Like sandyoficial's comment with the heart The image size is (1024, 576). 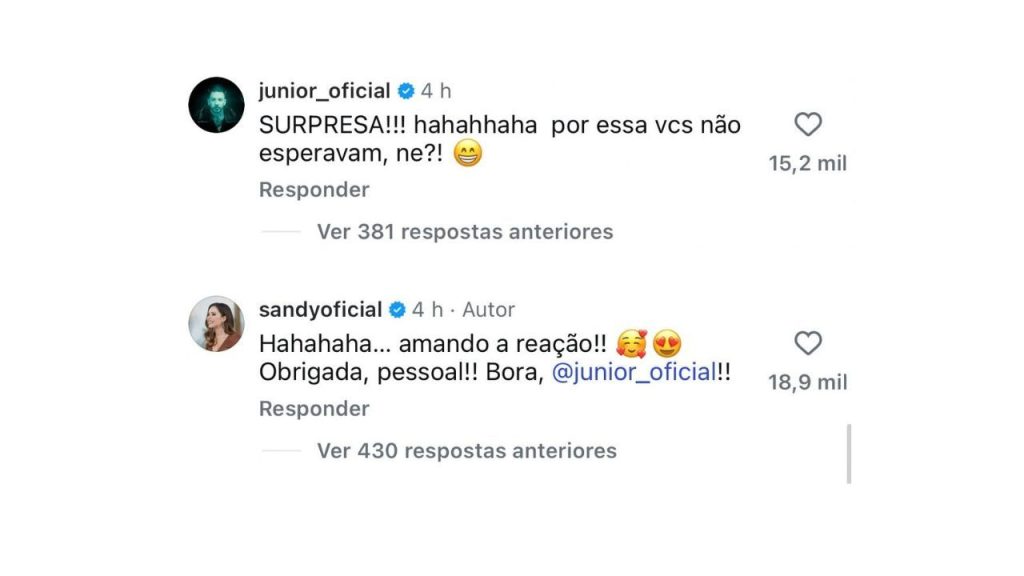(808, 343)
